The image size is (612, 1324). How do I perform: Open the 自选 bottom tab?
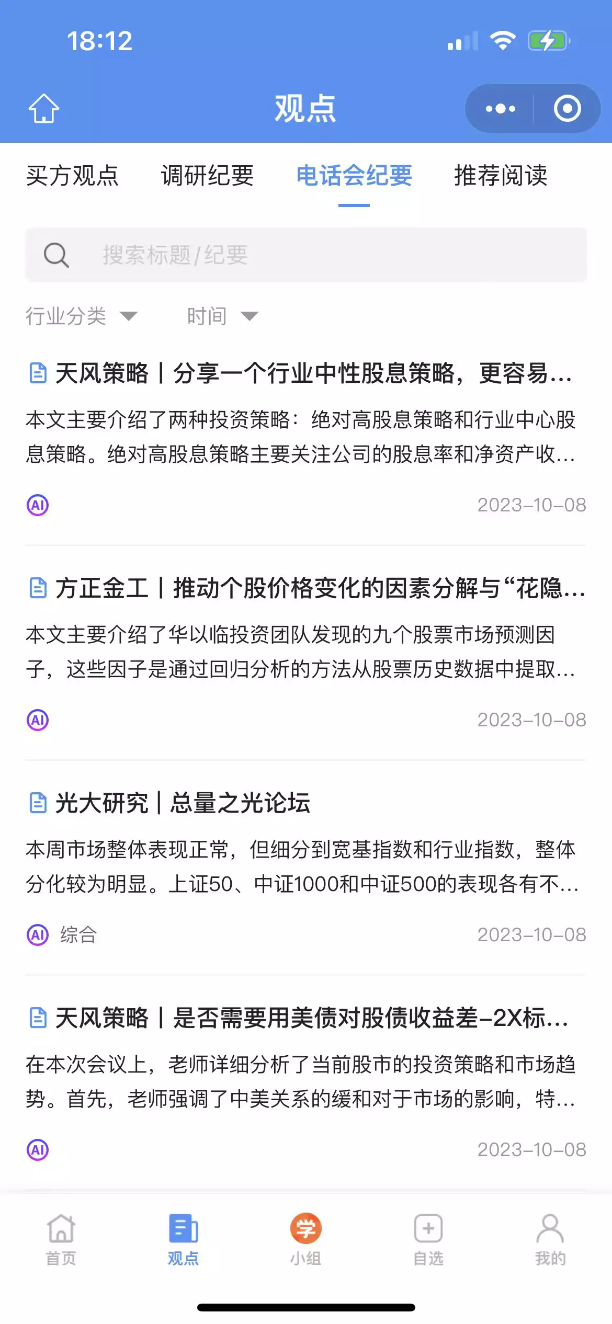(428, 1240)
